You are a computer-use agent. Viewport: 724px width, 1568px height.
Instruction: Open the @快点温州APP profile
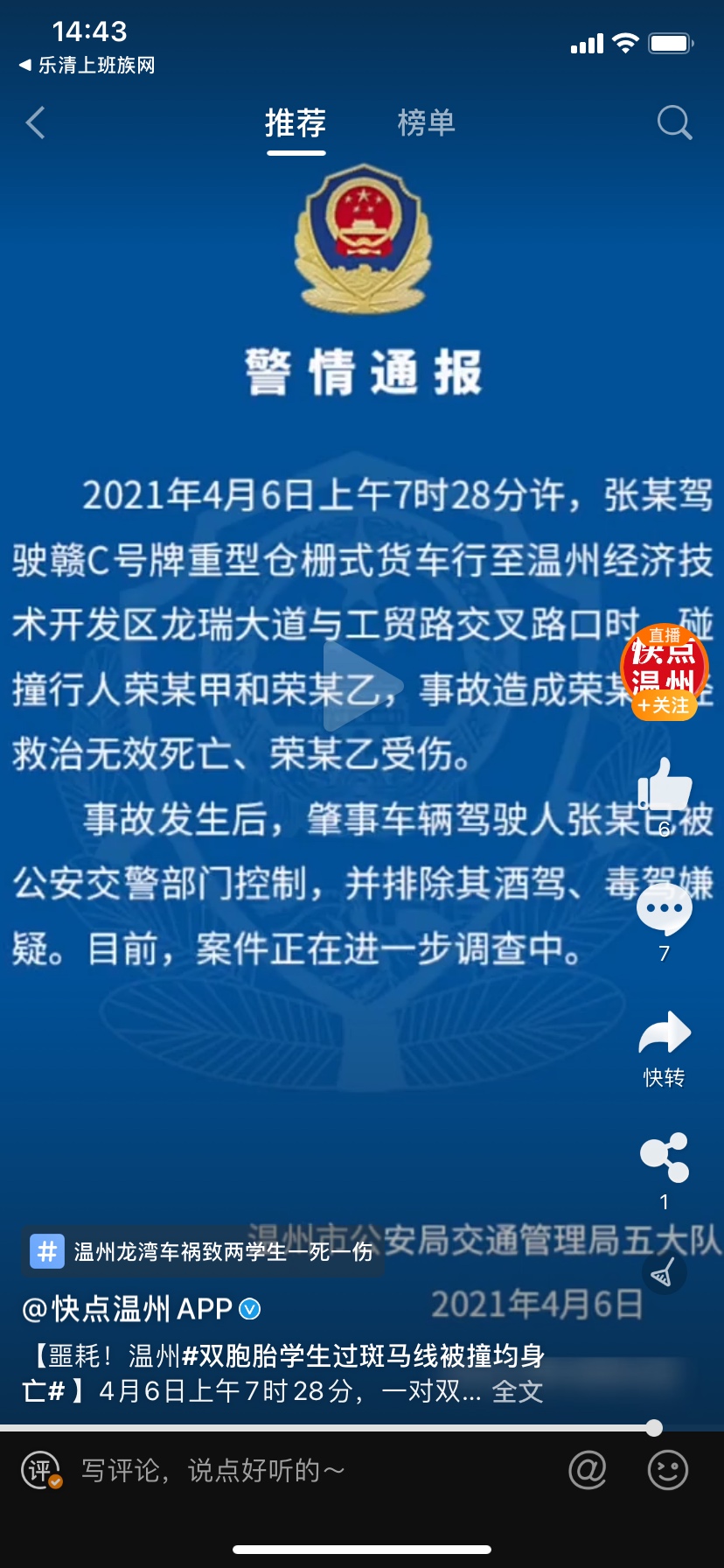click(x=140, y=1309)
